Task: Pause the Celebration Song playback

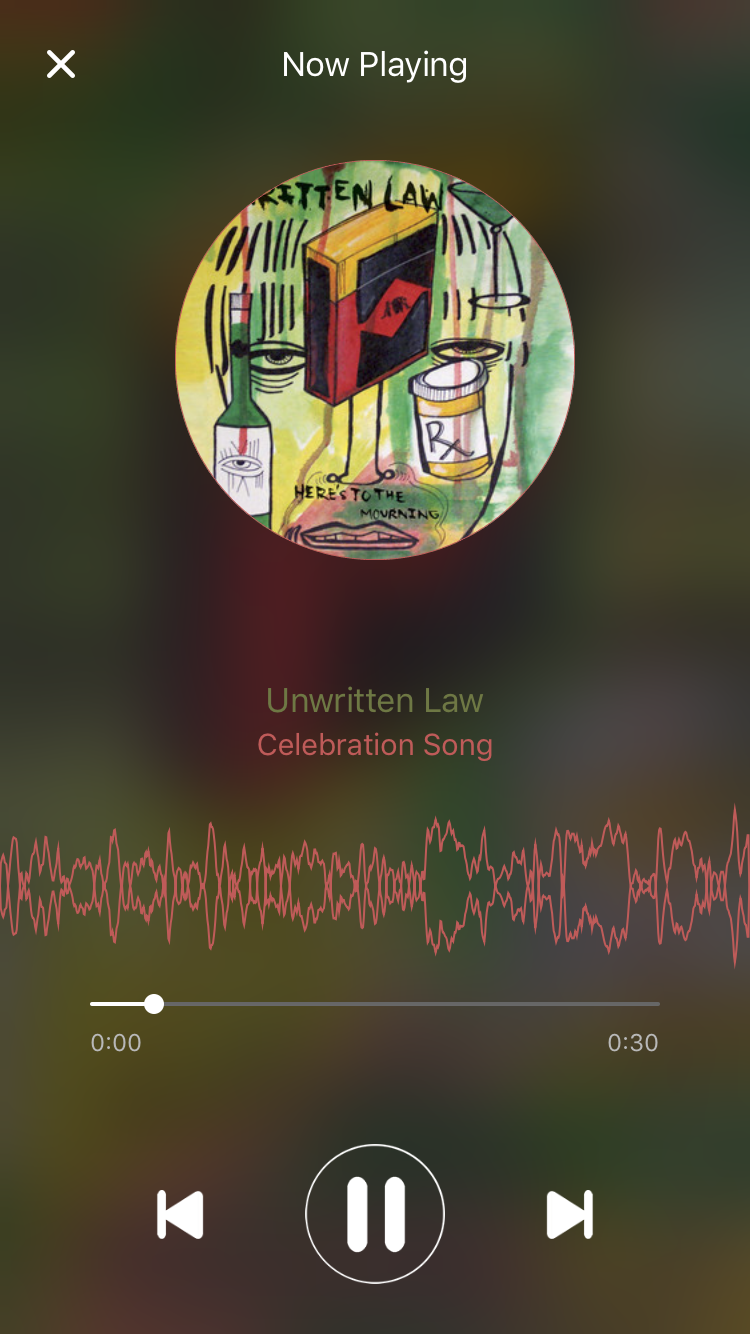Action: (375, 1214)
